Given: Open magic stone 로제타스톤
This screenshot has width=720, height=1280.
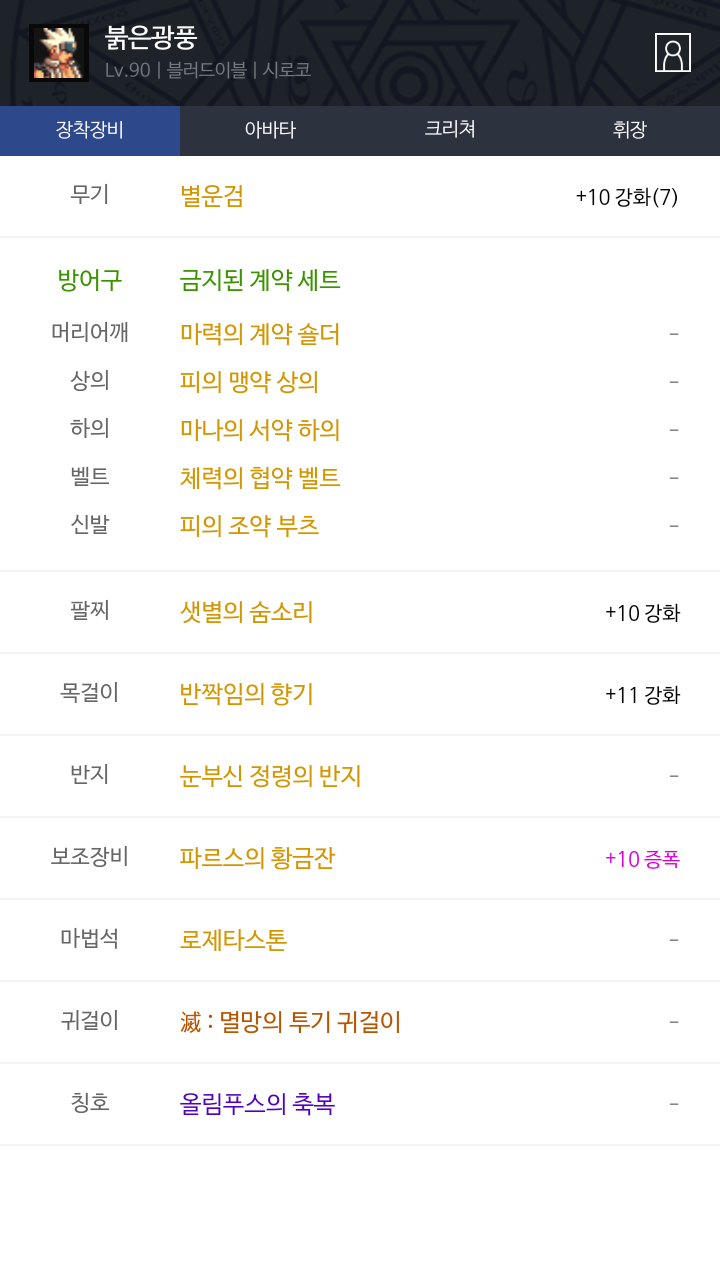Looking at the screenshot, I should 233,940.
